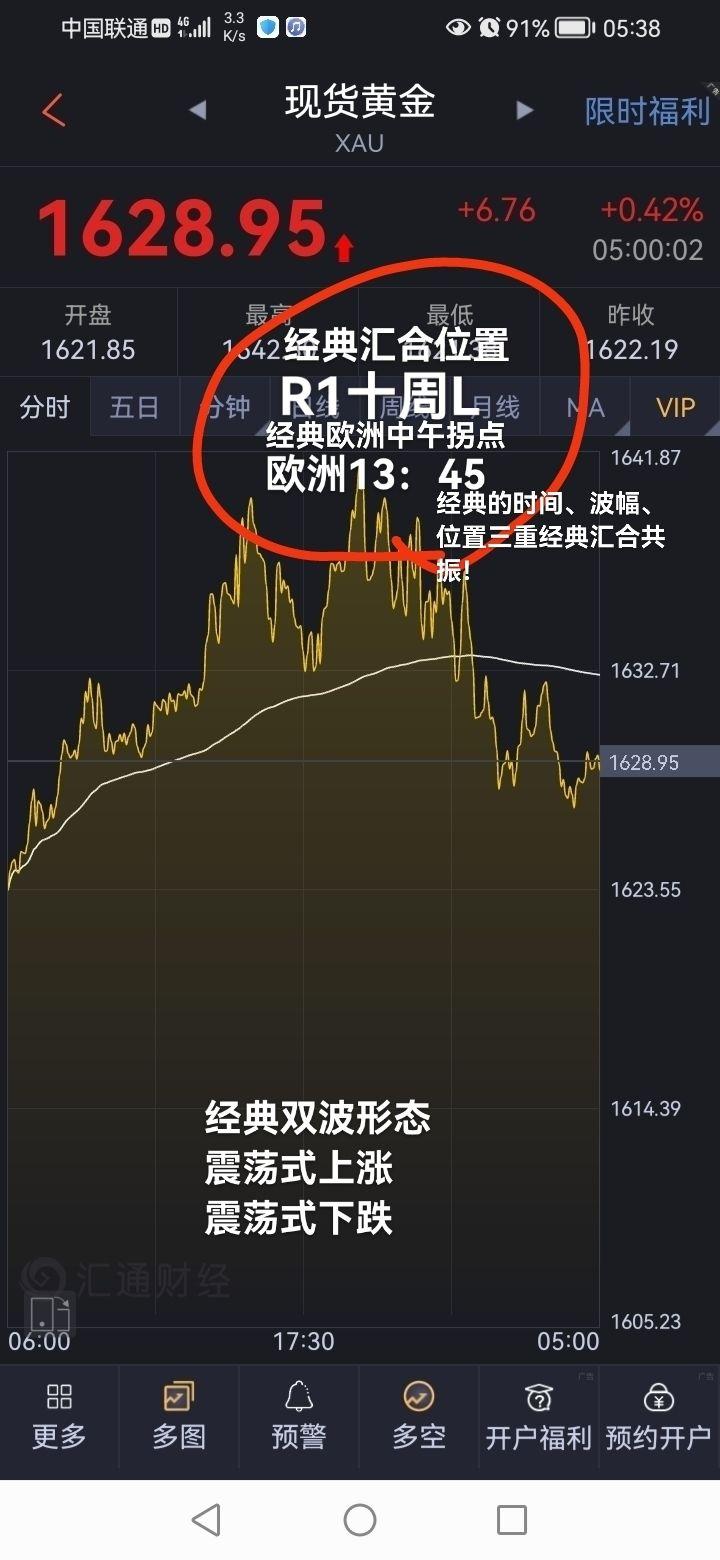This screenshot has width=720, height=1560.
Task: Tap the system home button
Action: pyautogui.click(x=360, y=1520)
